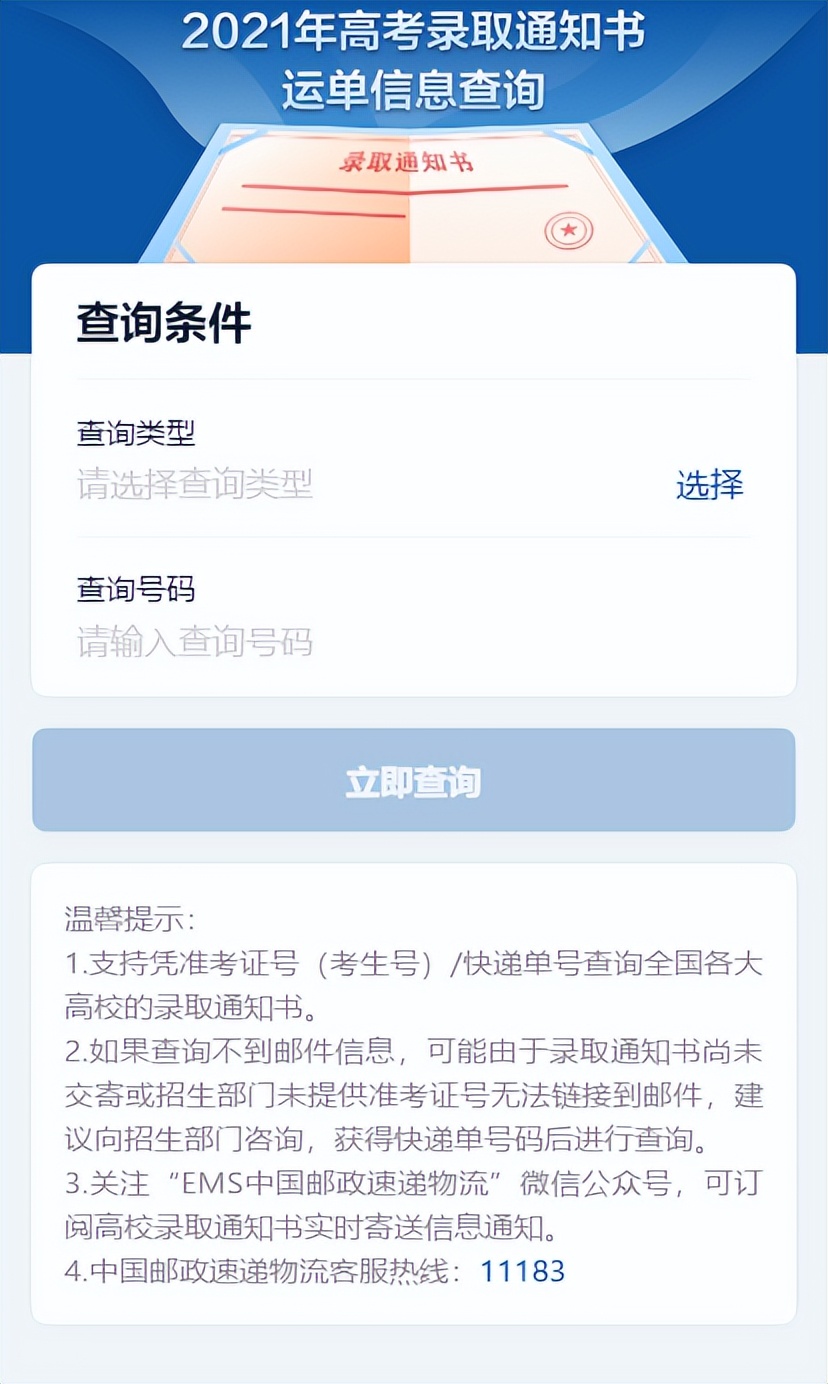Open the 查询类型 chooser to pick 快递单号

711,486
